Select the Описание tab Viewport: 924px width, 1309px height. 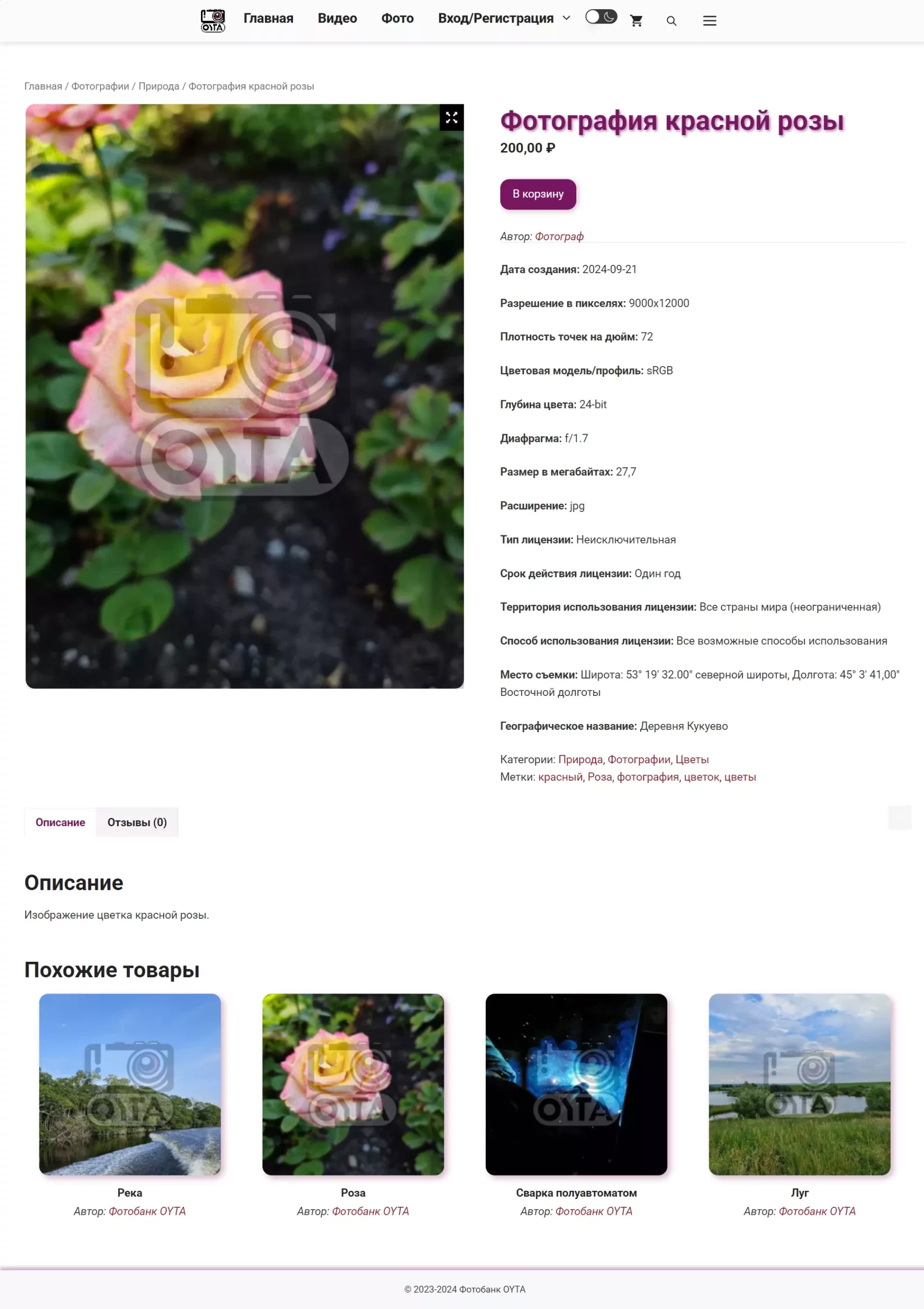[60, 822]
